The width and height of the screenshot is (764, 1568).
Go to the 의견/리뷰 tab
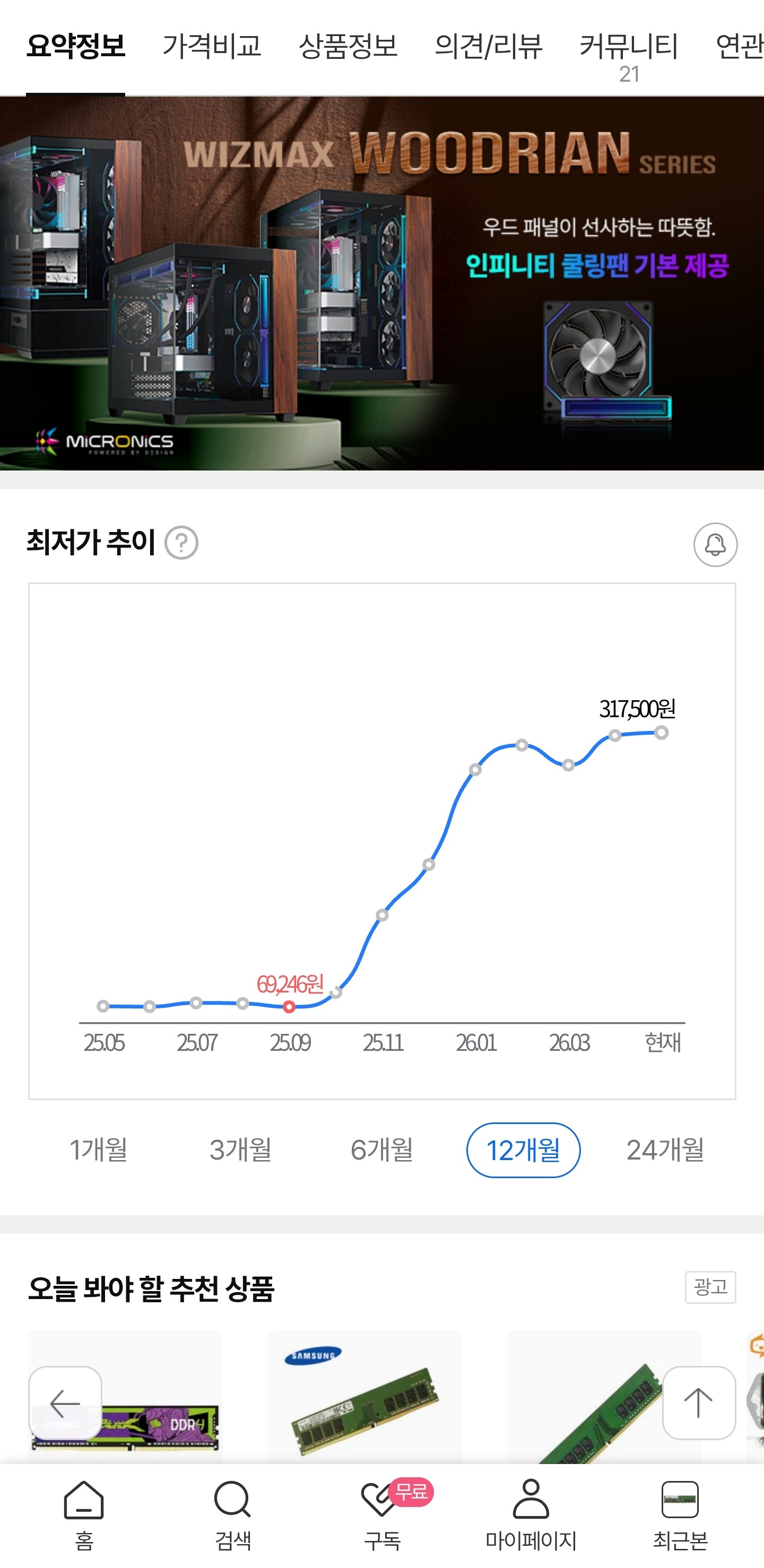coord(488,46)
